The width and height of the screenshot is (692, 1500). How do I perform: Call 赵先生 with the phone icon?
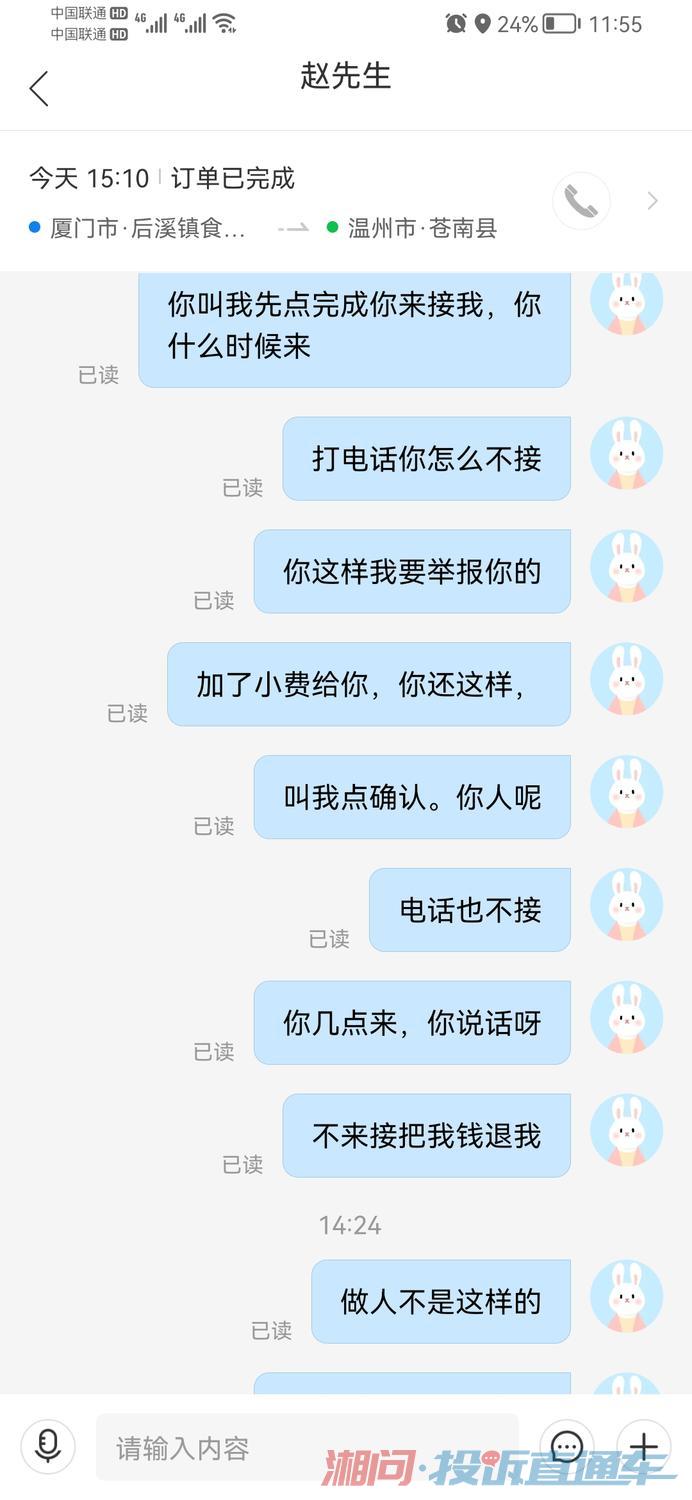point(581,201)
